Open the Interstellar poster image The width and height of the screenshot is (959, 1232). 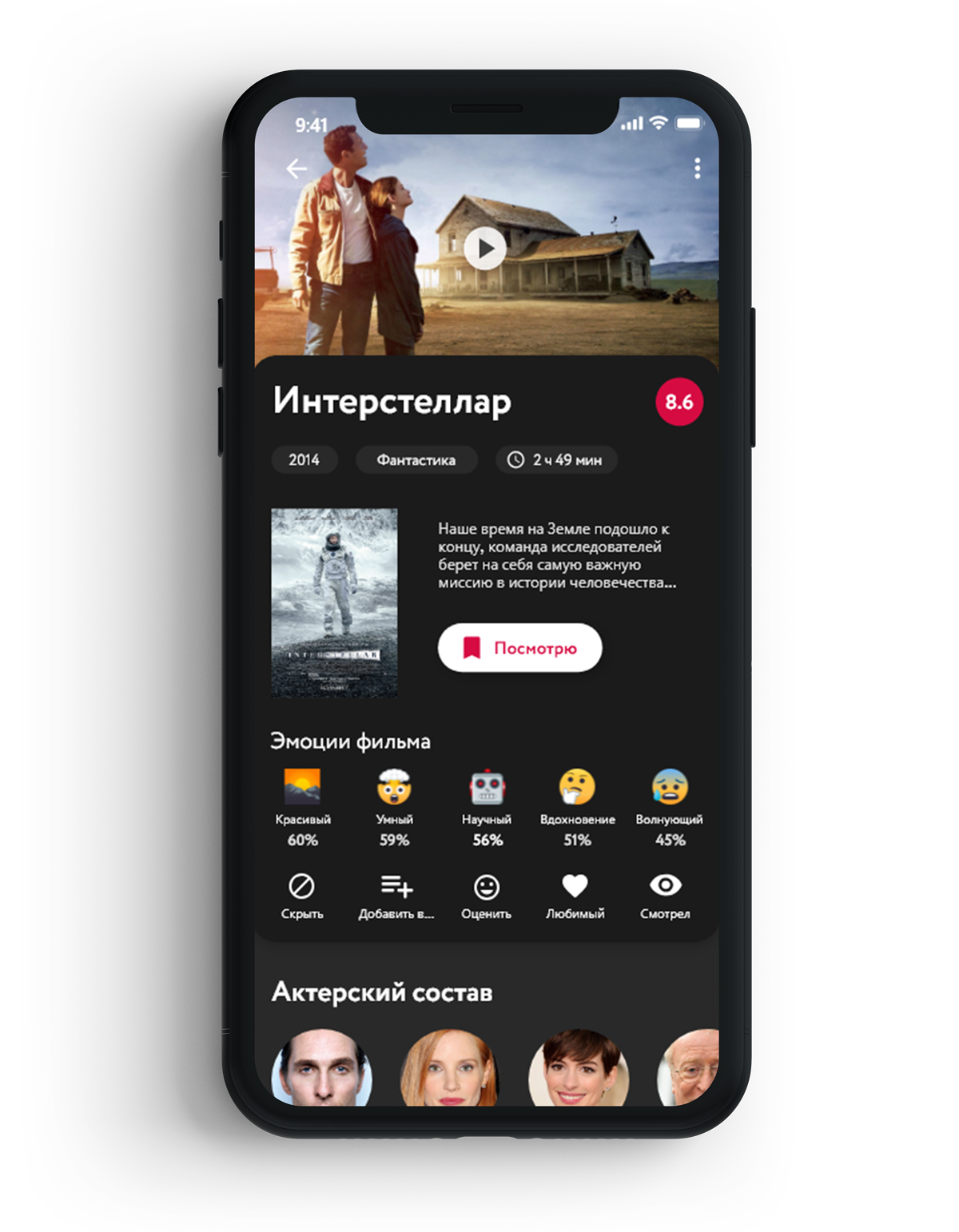click(x=334, y=602)
